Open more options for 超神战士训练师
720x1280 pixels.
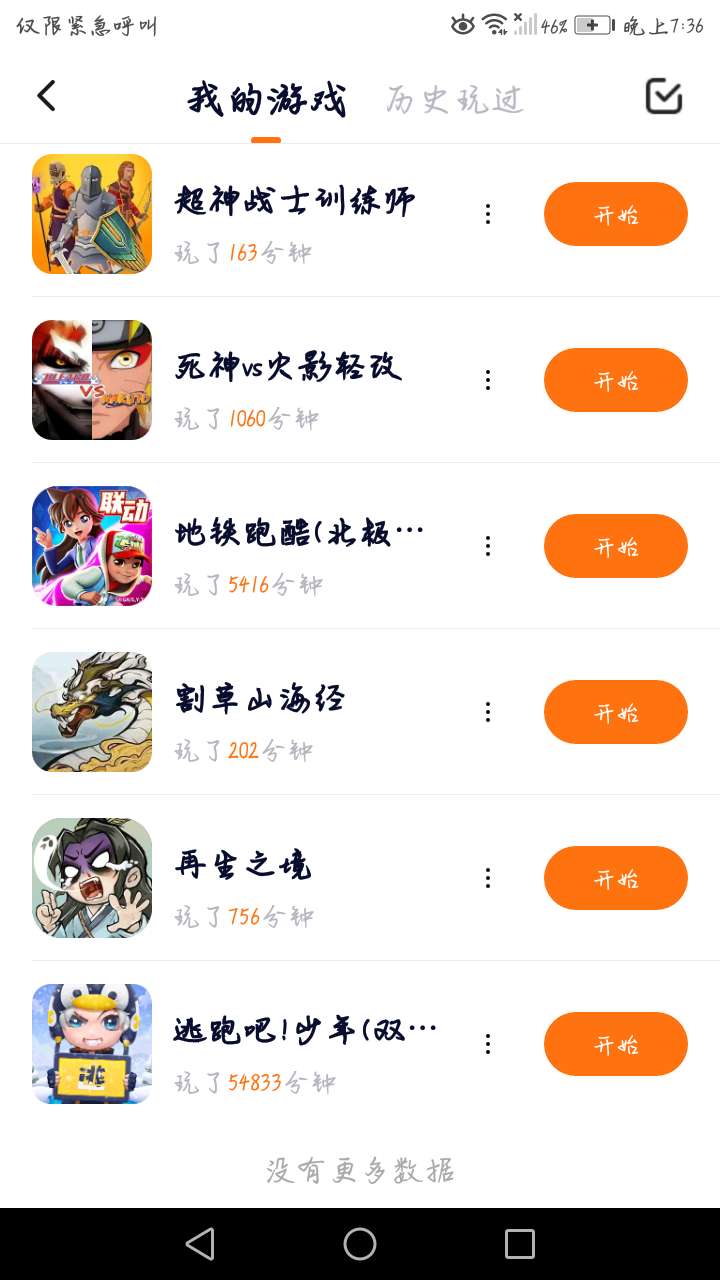coord(488,214)
